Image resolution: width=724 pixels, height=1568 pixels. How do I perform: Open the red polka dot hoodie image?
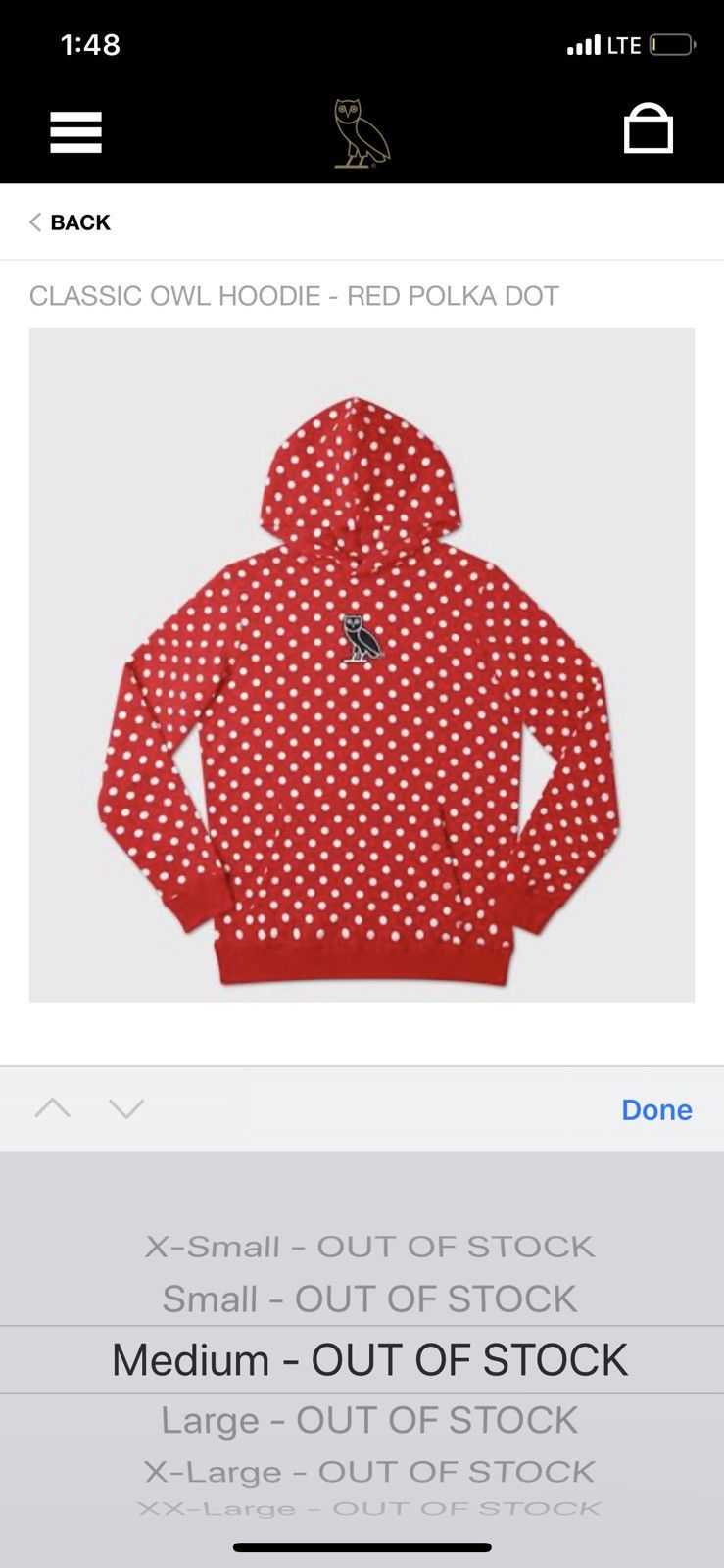362,664
